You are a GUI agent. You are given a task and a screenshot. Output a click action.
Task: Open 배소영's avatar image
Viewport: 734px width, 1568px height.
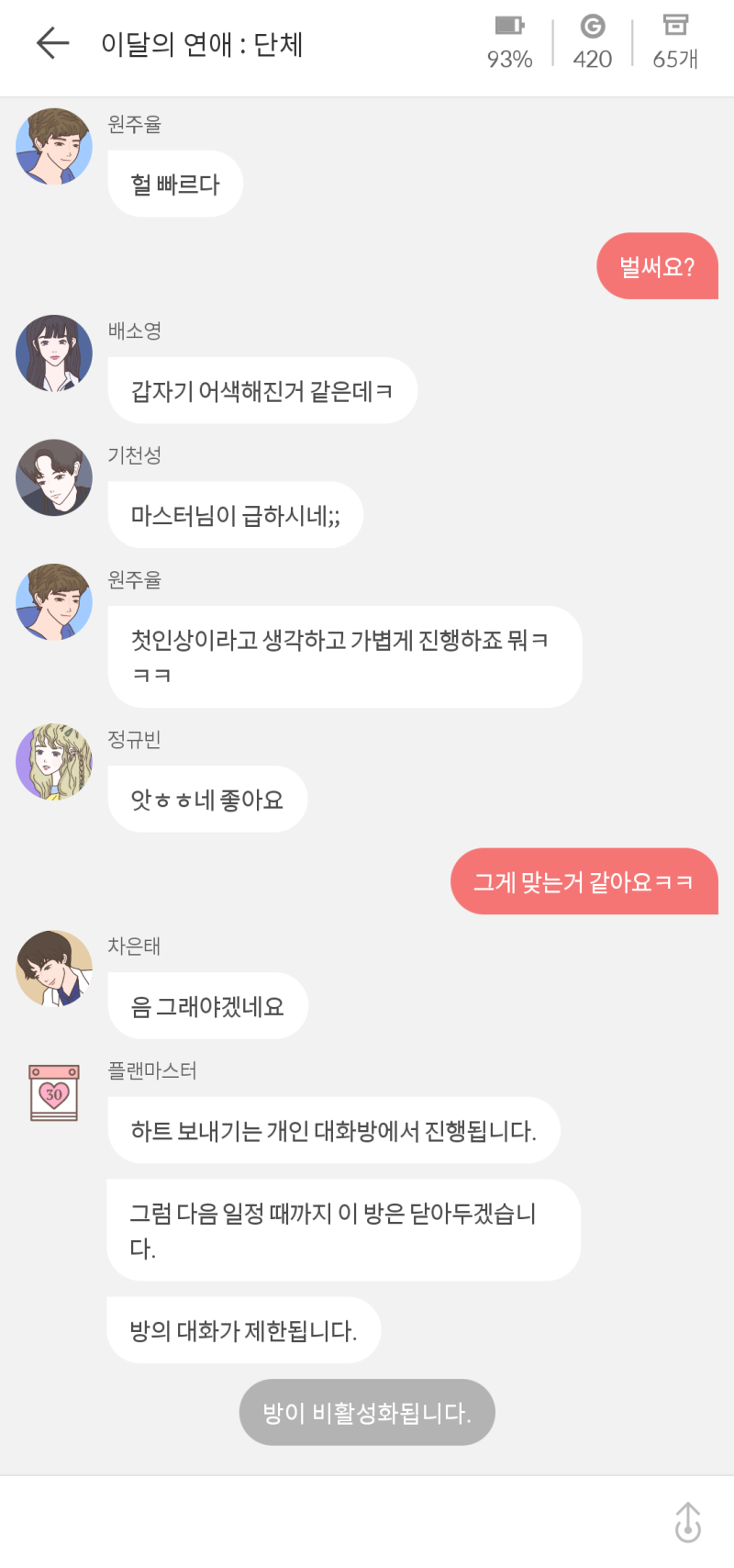[x=53, y=353]
